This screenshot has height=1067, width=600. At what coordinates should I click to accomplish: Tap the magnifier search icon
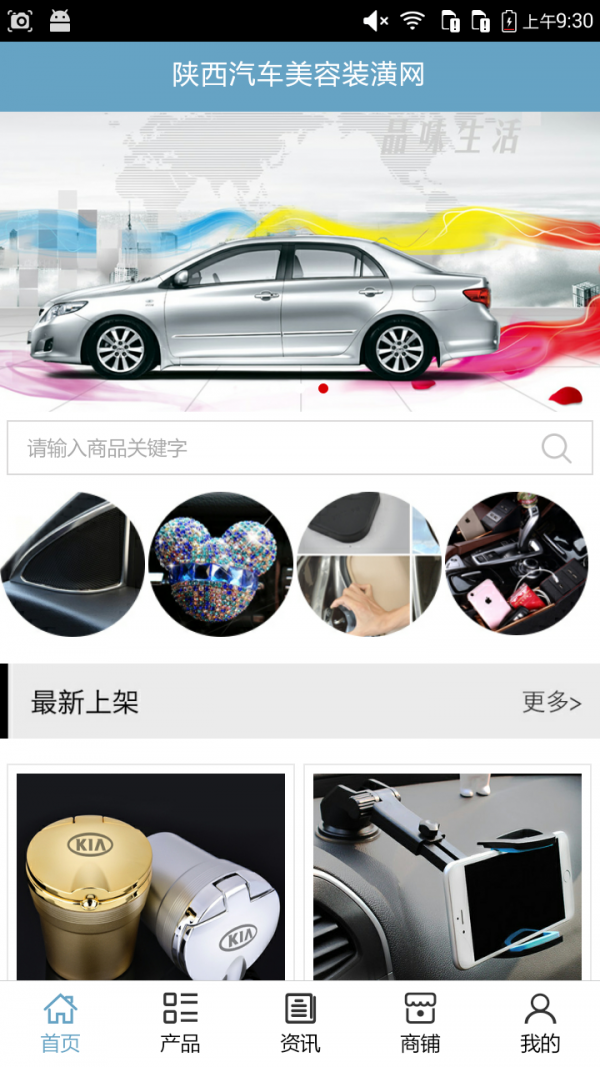click(x=556, y=448)
